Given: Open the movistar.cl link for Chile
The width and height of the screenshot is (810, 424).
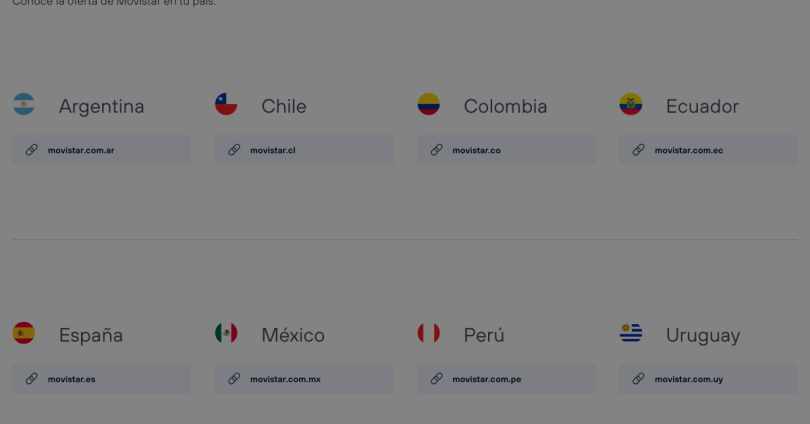Looking at the screenshot, I should pyautogui.click(x=273, y=150).
